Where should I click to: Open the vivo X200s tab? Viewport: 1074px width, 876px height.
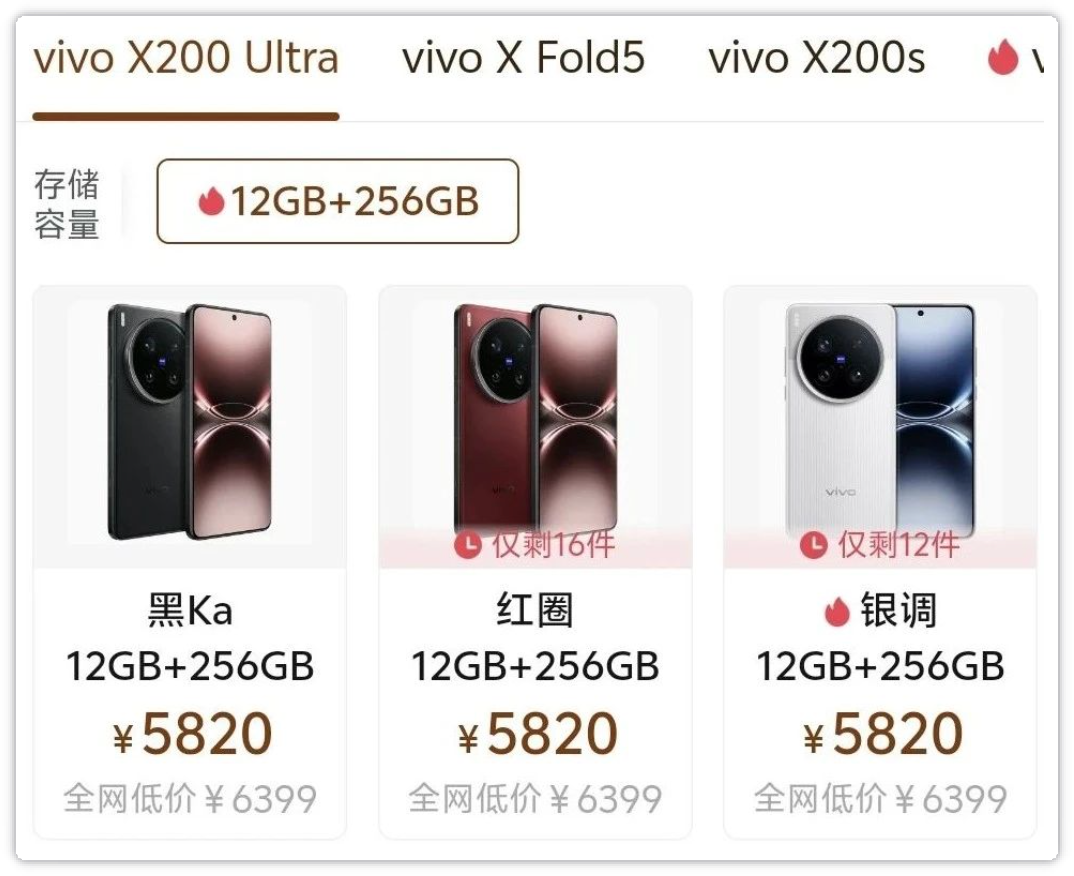pos(817,60)
